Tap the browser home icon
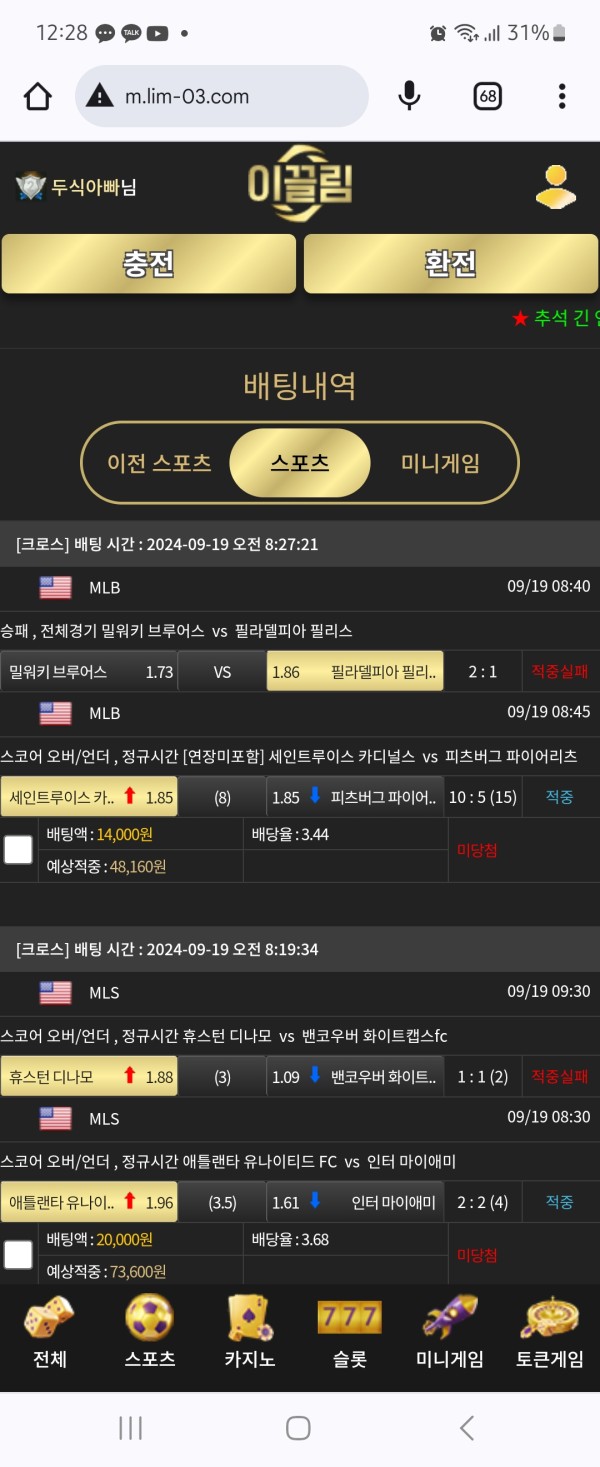600x1467 pixels. click(x=37, y=97)
